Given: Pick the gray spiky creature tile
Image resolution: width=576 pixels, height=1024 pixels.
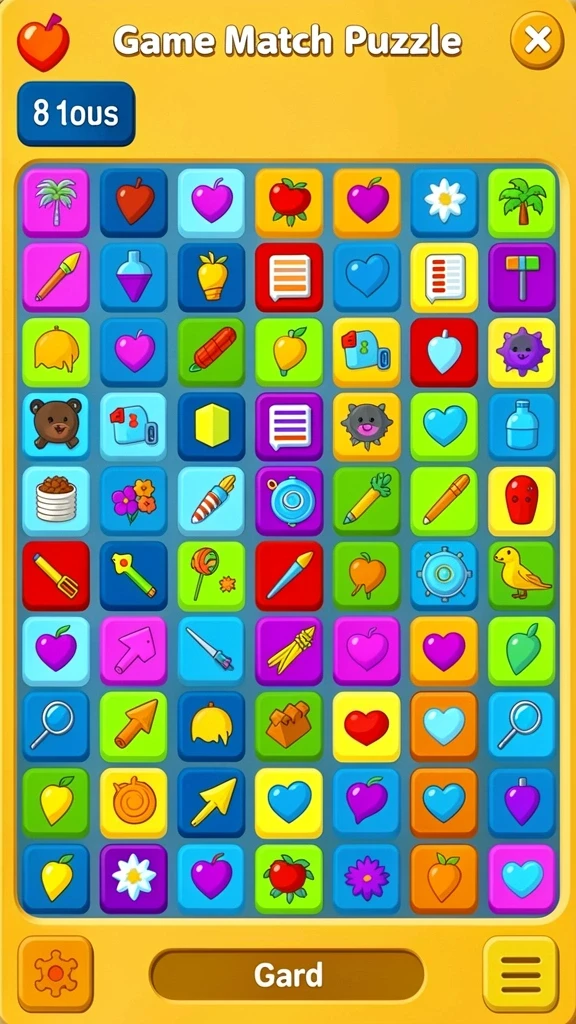Looking at the screenshot, I should coord(366,426).
